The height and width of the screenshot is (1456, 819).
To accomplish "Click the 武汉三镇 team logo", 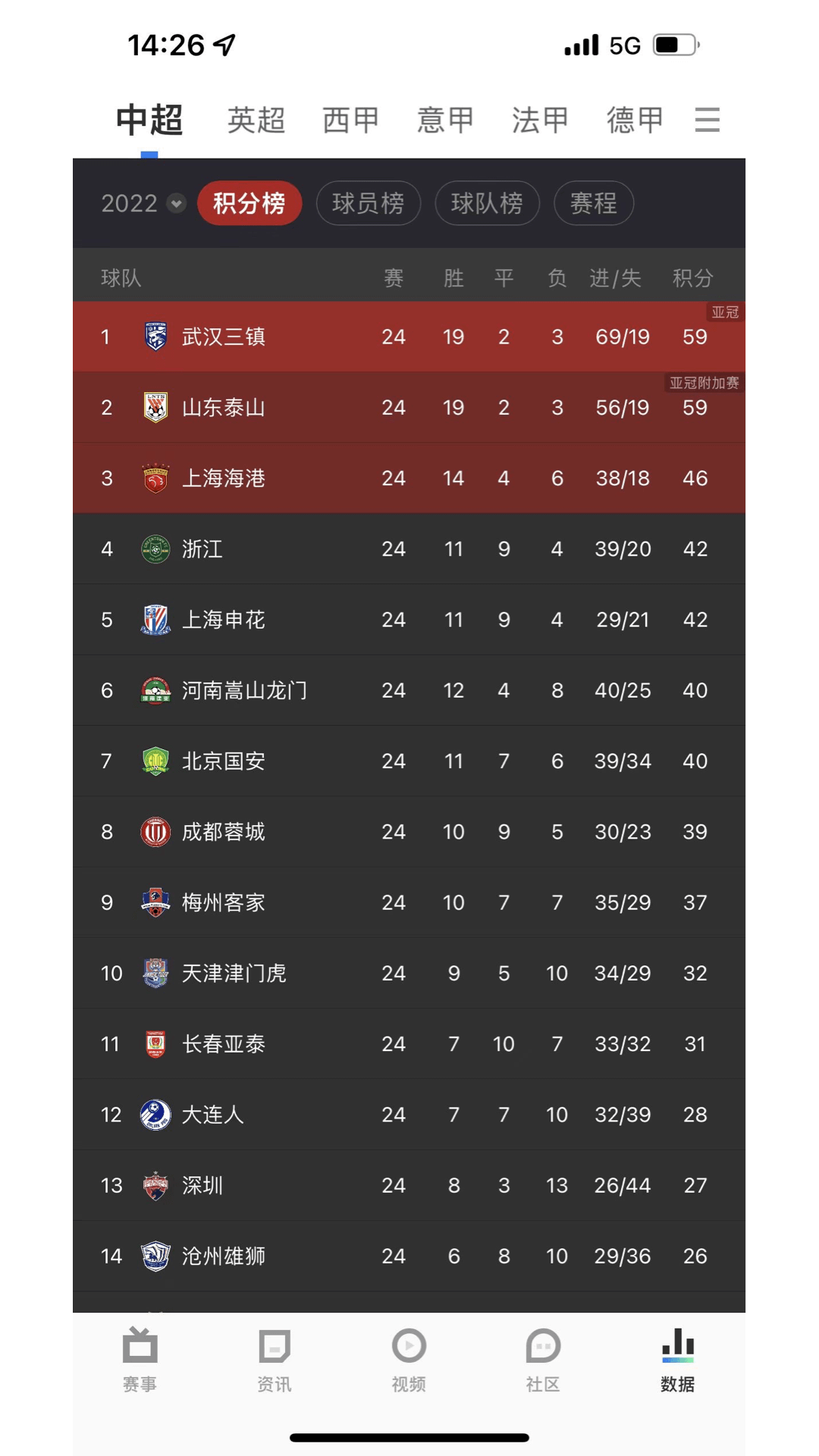I will tap(155, 337).
